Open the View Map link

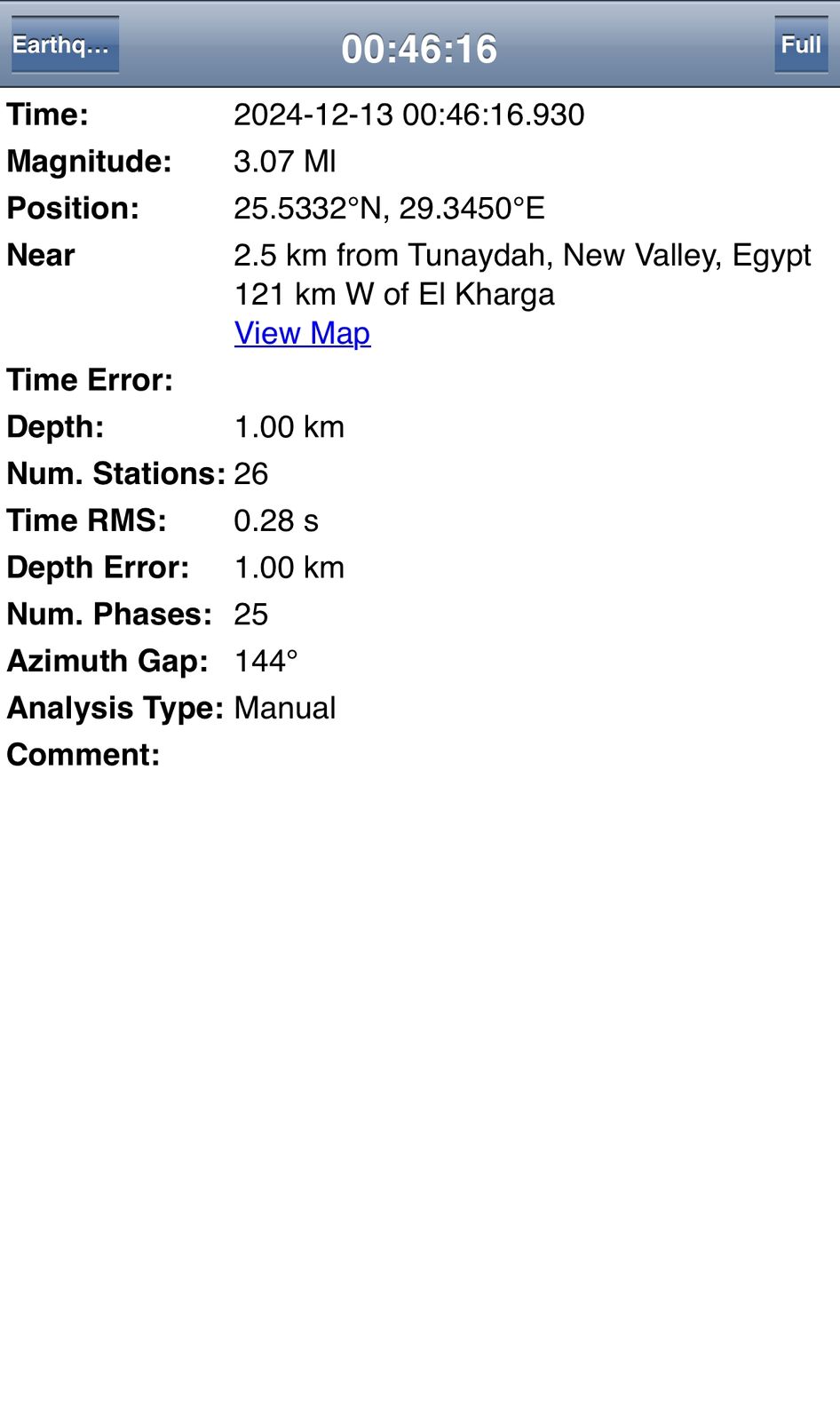(302, 333)
